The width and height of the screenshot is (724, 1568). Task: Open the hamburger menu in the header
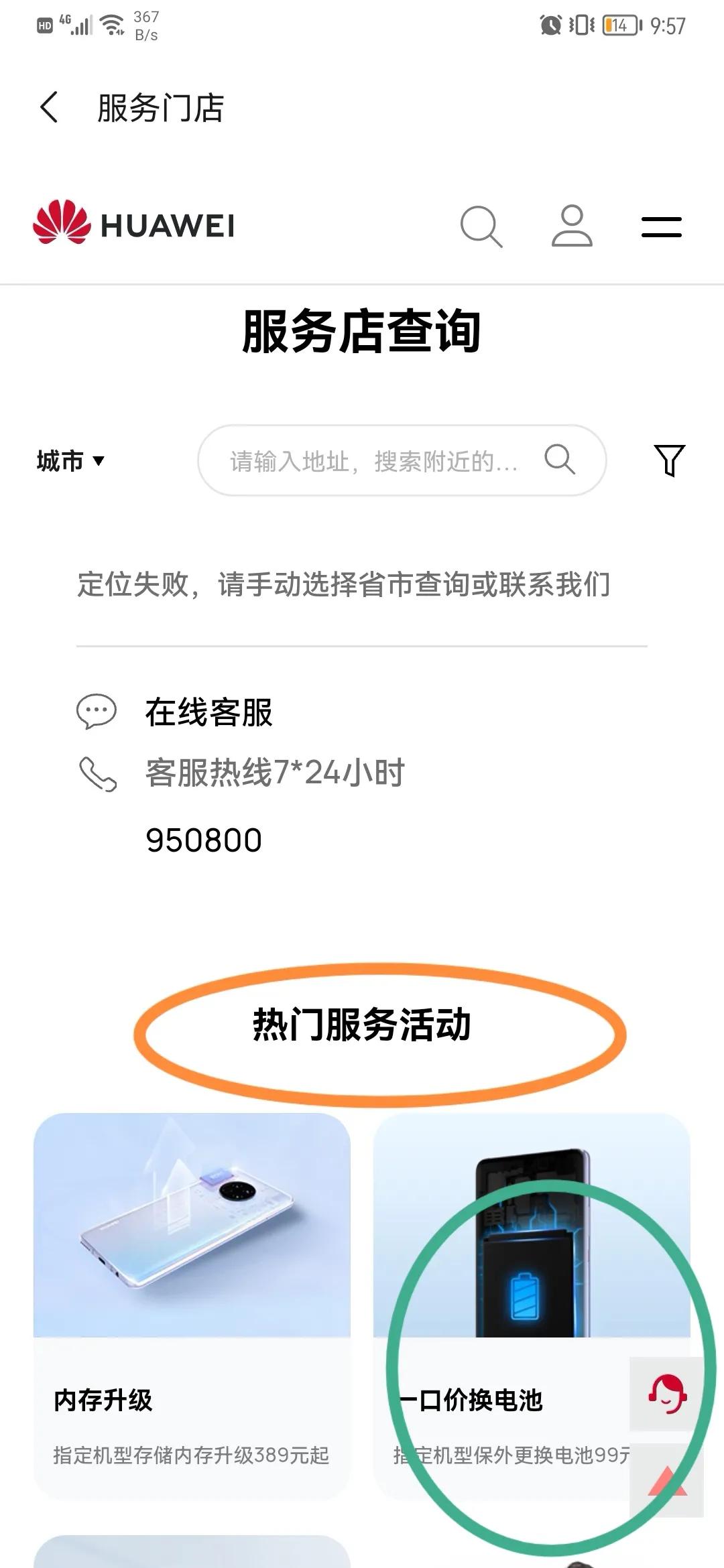pyautogui.click(x=661, y=228)
